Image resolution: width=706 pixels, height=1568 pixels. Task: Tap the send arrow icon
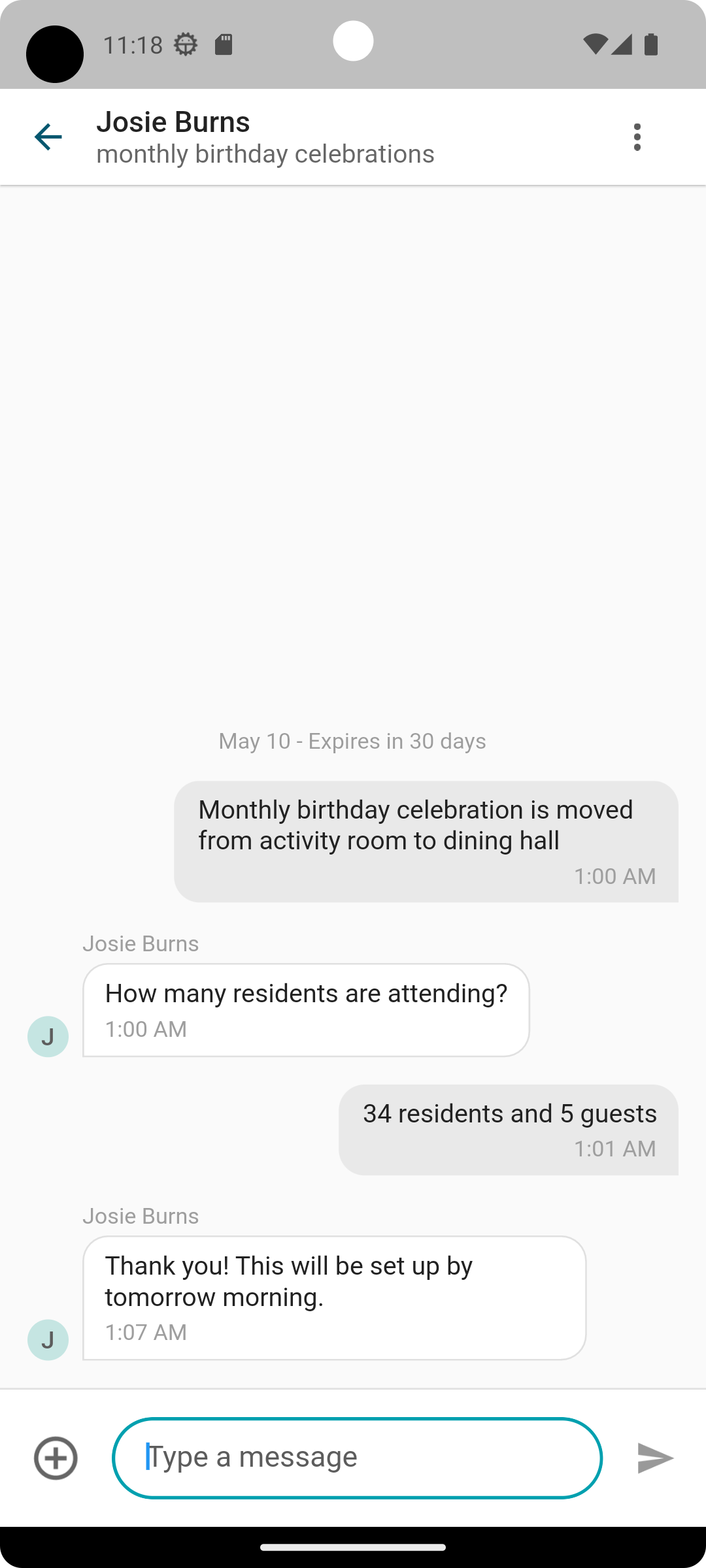click(x=655, y=1458)
